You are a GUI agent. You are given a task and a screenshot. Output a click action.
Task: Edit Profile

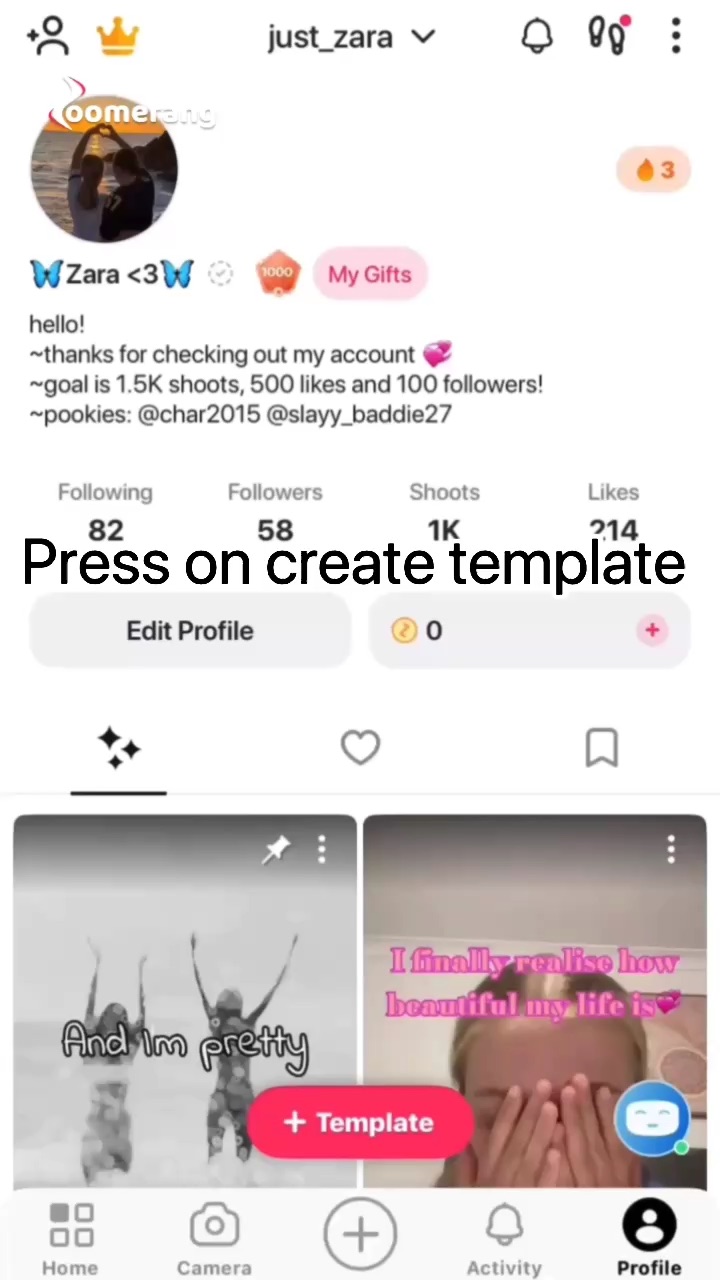pos(190,631)
